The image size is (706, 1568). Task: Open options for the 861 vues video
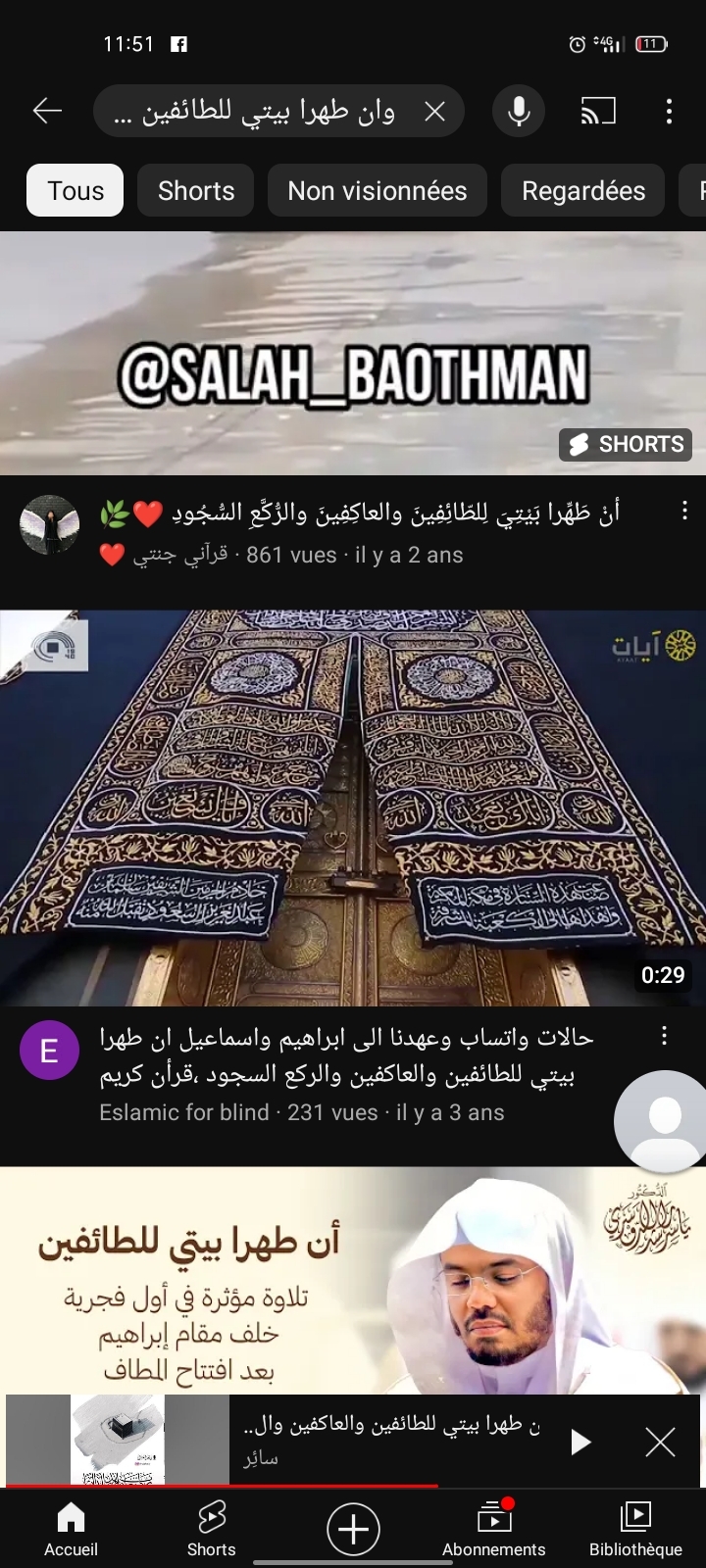pos(684,511)
